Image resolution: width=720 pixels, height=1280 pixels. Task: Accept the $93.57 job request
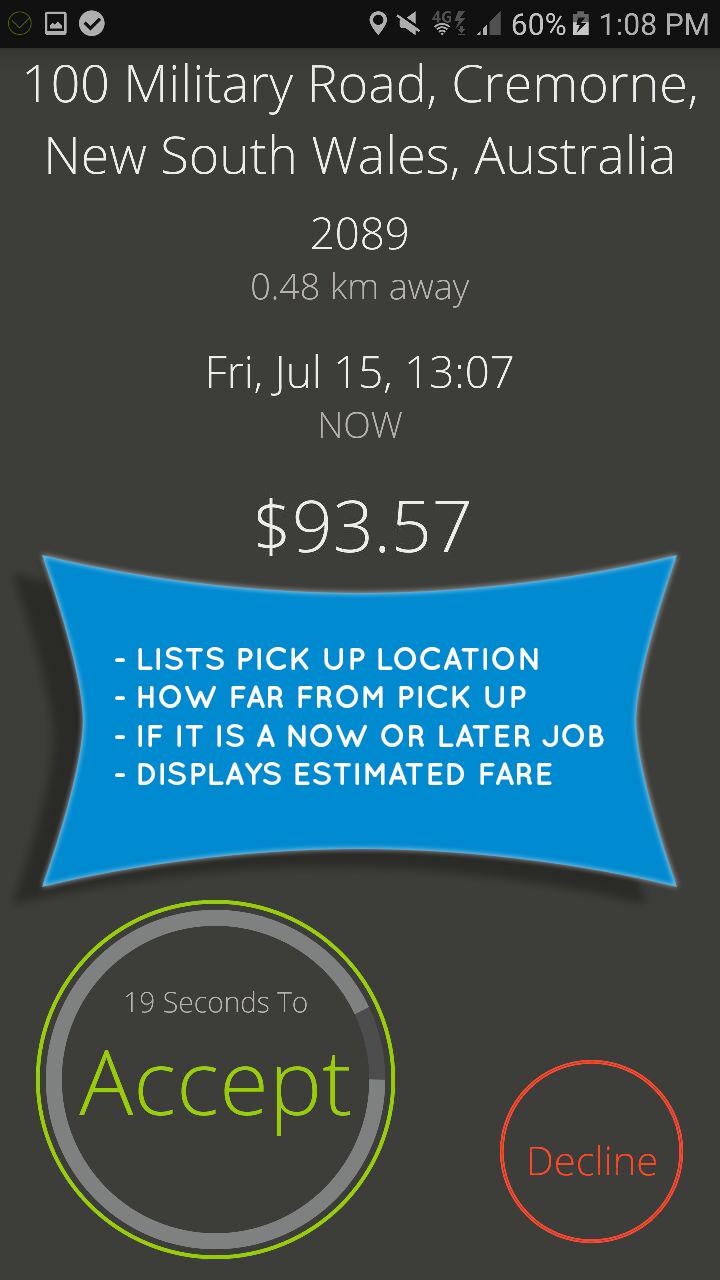(x=216, y=1080)
